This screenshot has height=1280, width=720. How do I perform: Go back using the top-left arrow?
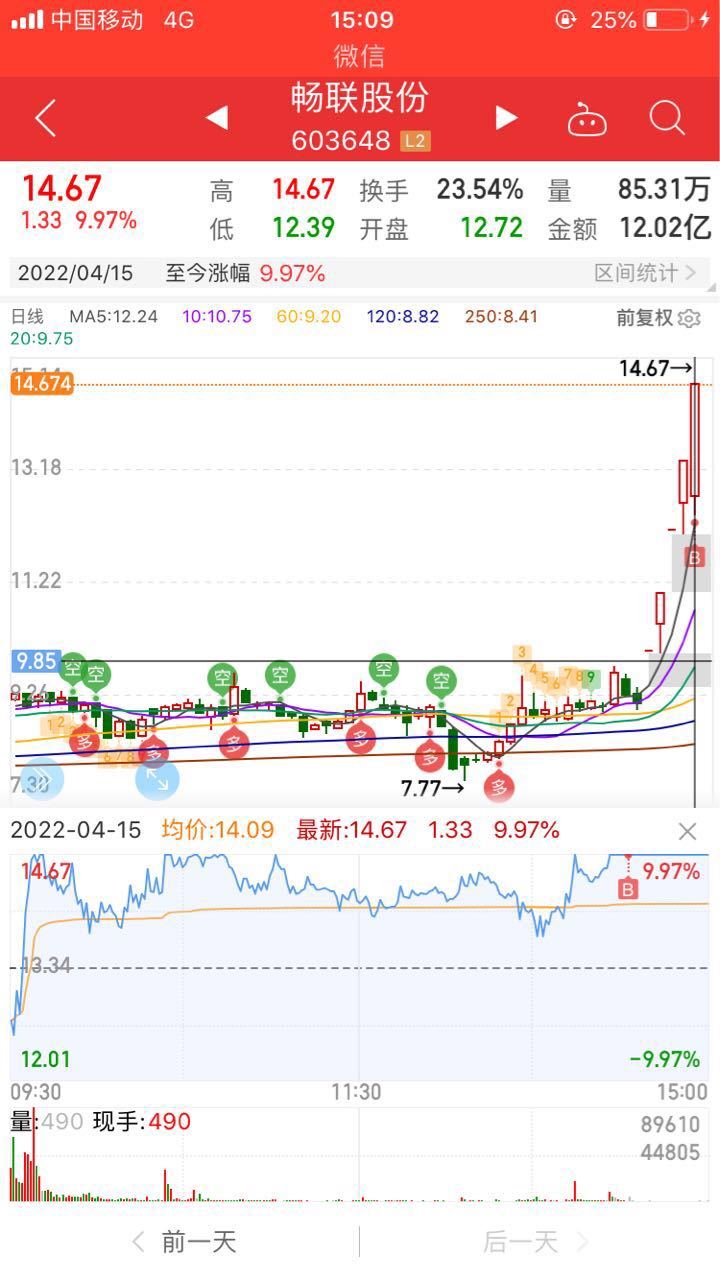pyautogui.click(x=45, y=119)
